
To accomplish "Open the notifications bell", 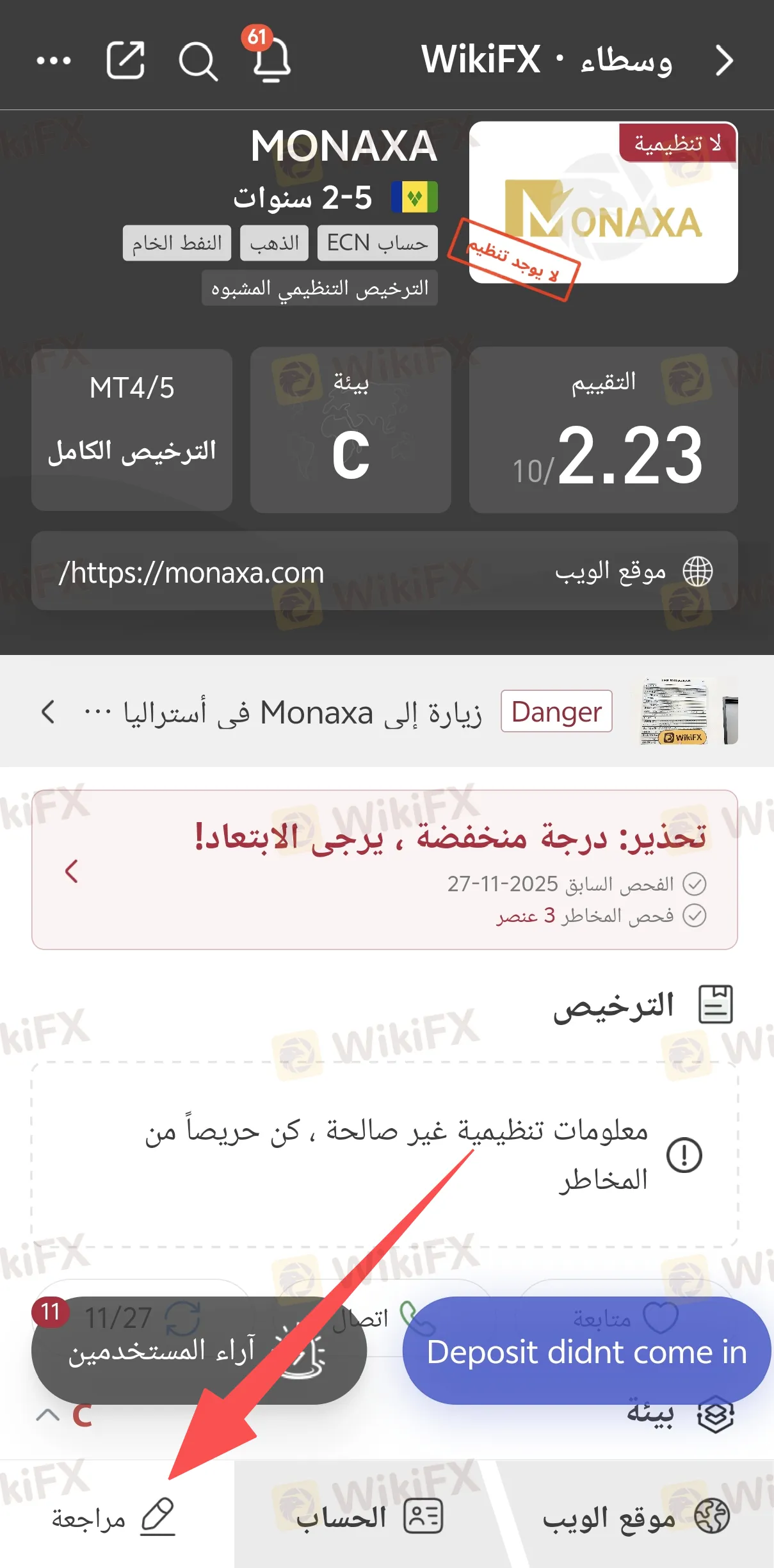I will coord(271,60).
